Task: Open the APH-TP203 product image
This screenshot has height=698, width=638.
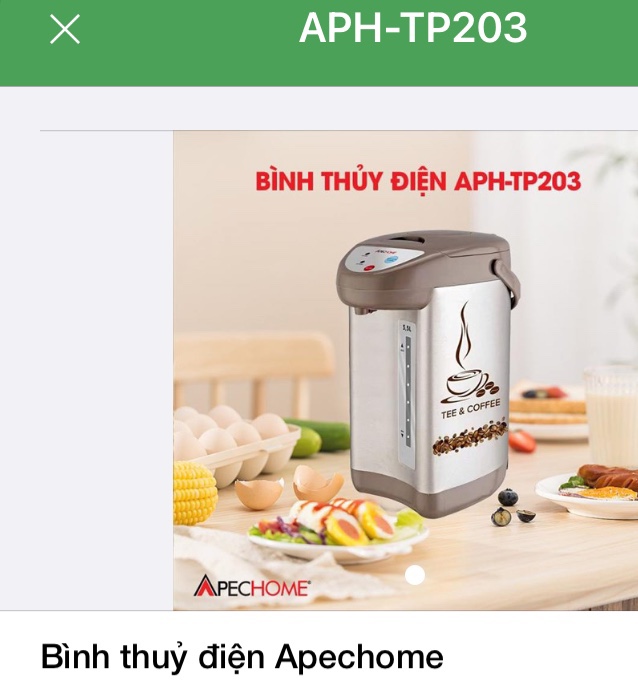Action: pyautogui.click(x=405, y=370)
